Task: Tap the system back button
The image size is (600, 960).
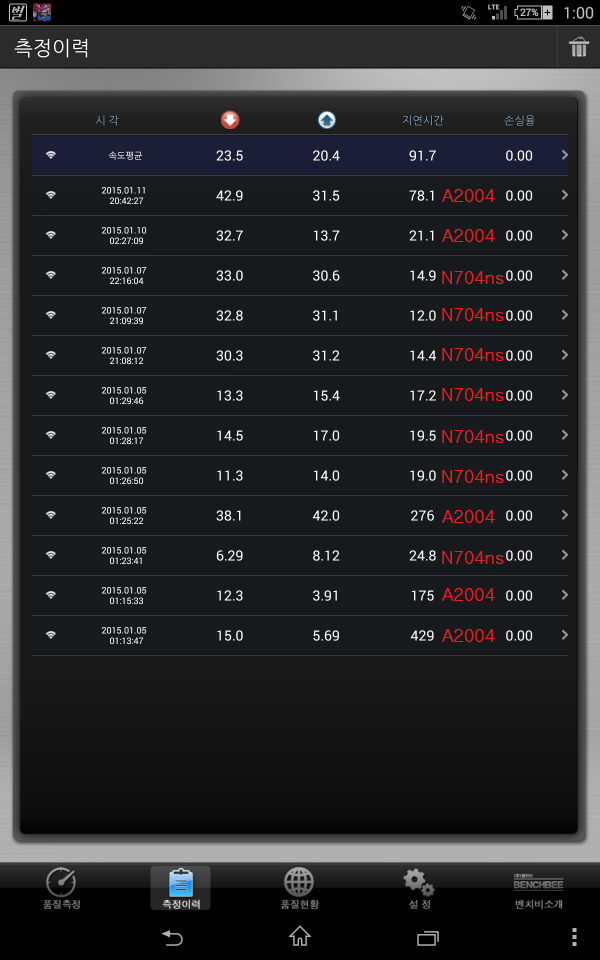Action: click(173, 937)
